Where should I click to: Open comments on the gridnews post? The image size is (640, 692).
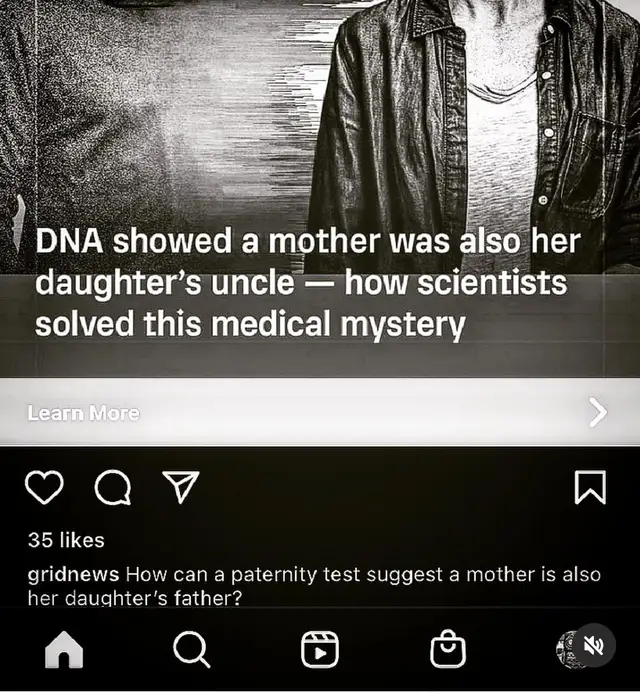click(112, 488)
